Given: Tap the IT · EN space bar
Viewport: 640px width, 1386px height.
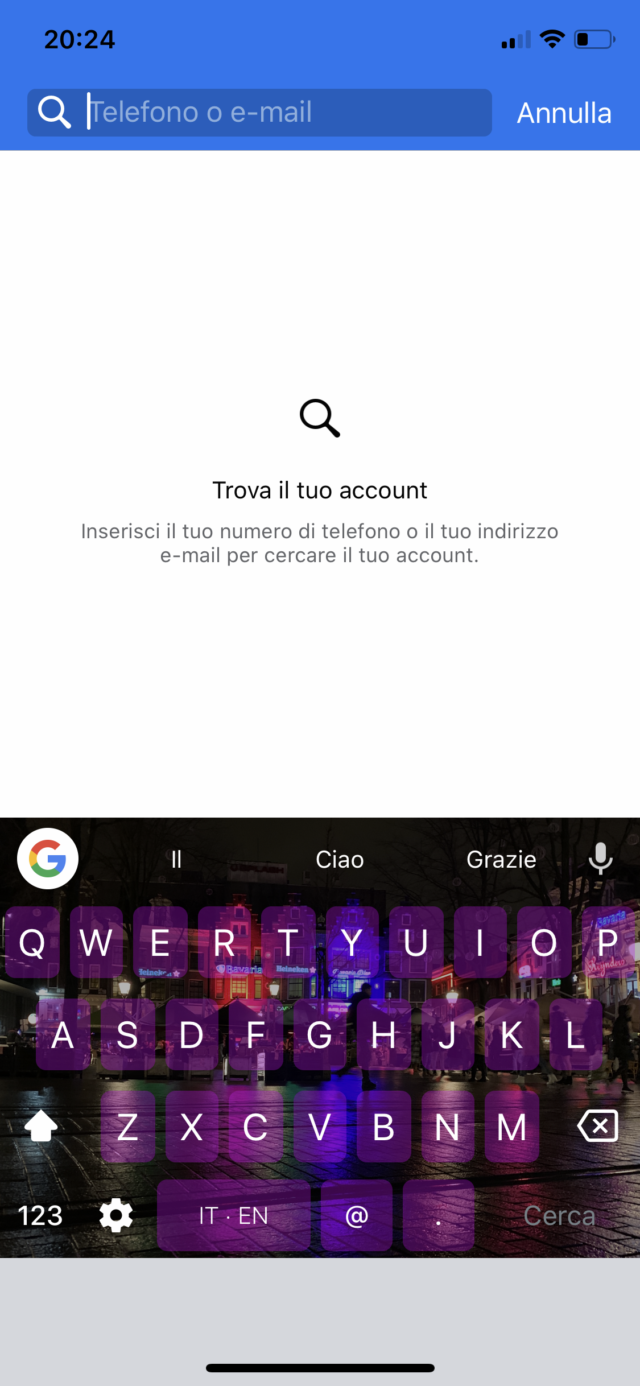Looking at the screenshot, I should pyautogui.click(x=234, y=1215).
